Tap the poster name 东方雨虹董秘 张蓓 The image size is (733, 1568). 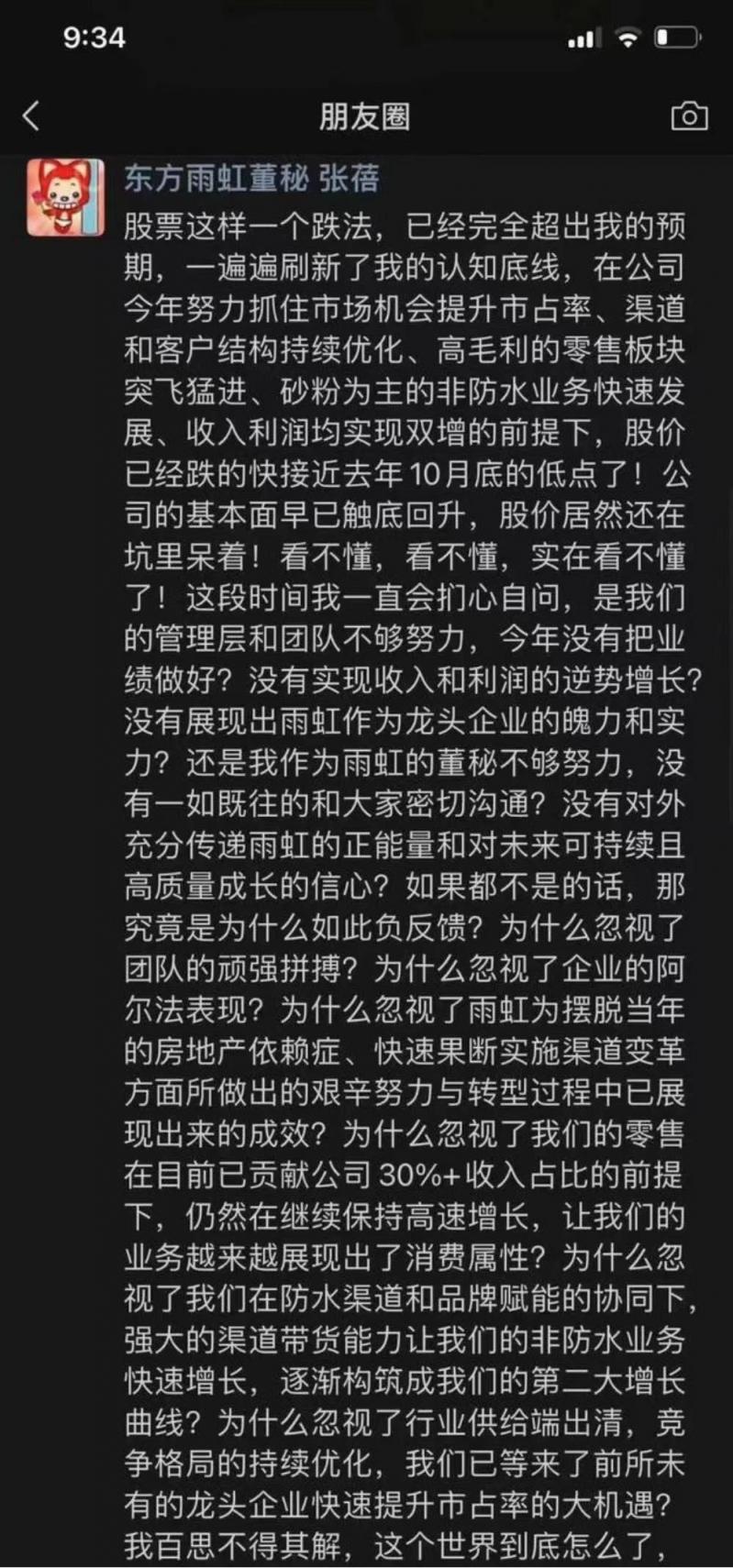(251, 178)
